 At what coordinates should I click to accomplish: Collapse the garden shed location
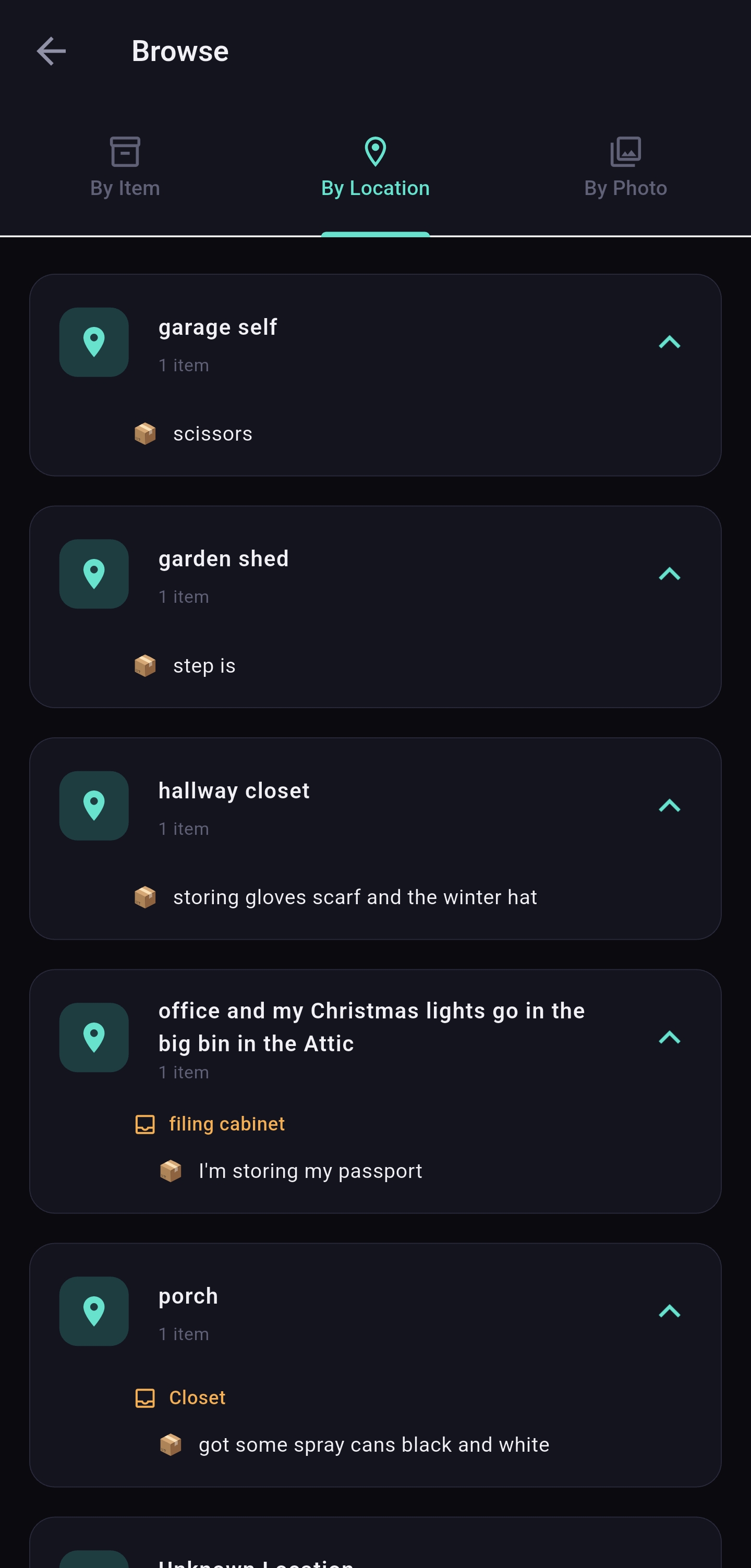coord(669,574)
